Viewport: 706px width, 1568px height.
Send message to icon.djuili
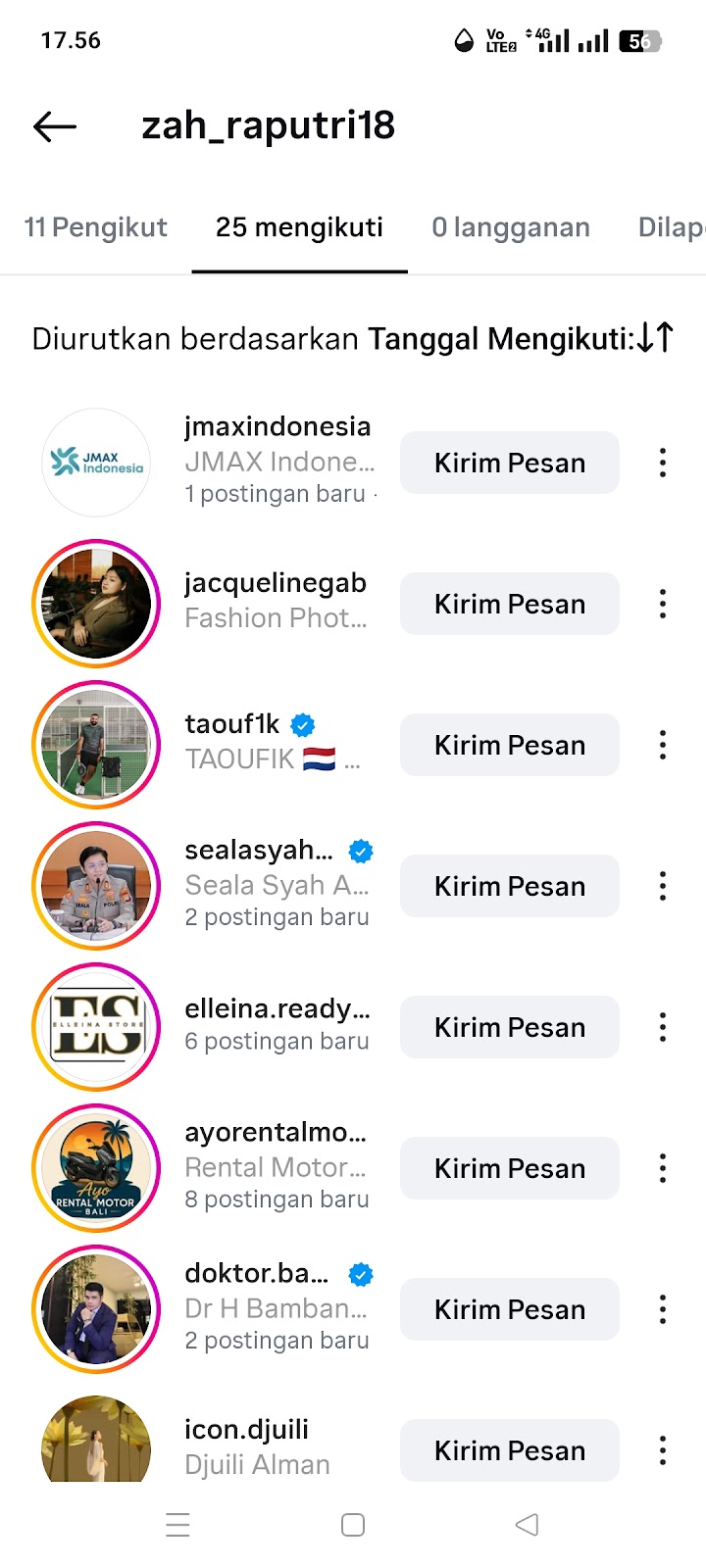pyautogui.click(x=509, y=1450)
